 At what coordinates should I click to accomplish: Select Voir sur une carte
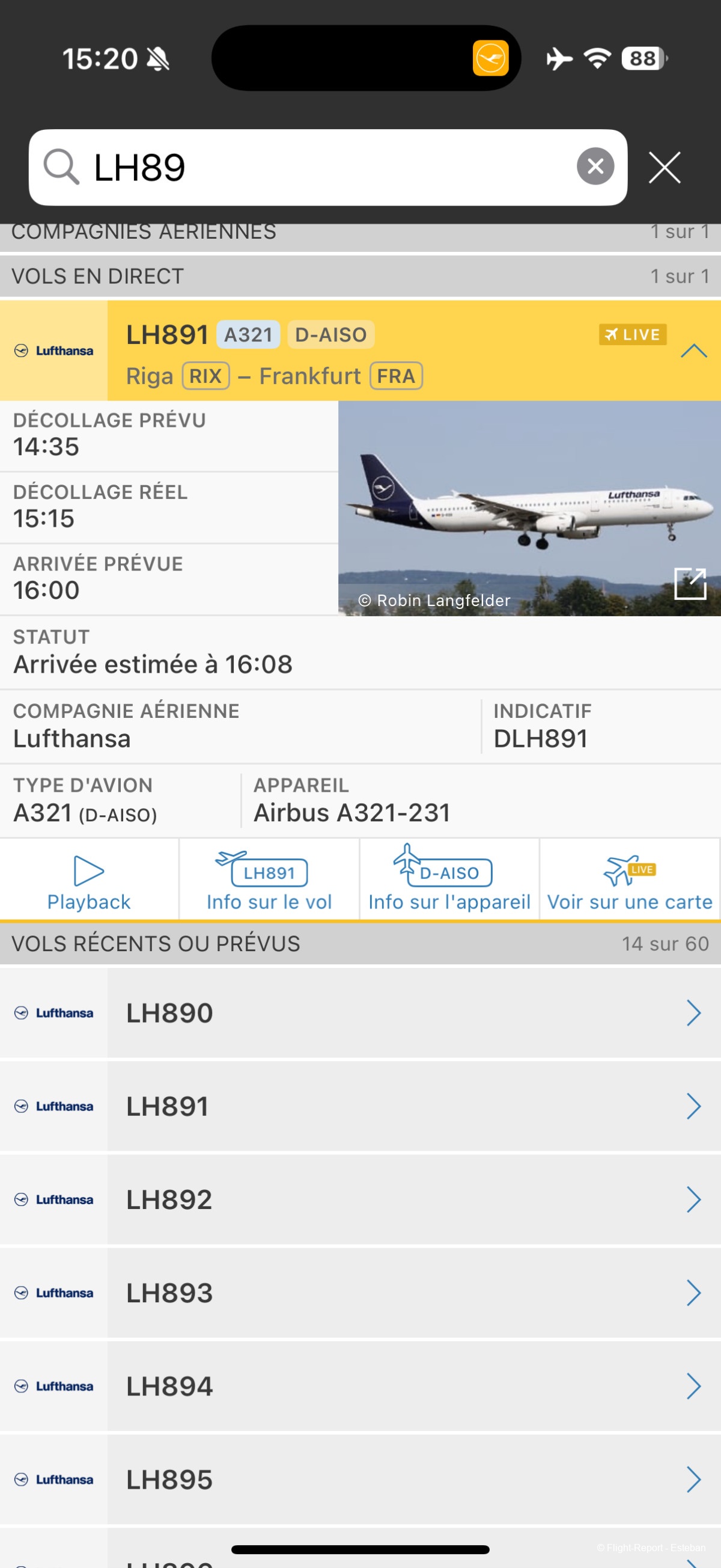click(629, 880)
